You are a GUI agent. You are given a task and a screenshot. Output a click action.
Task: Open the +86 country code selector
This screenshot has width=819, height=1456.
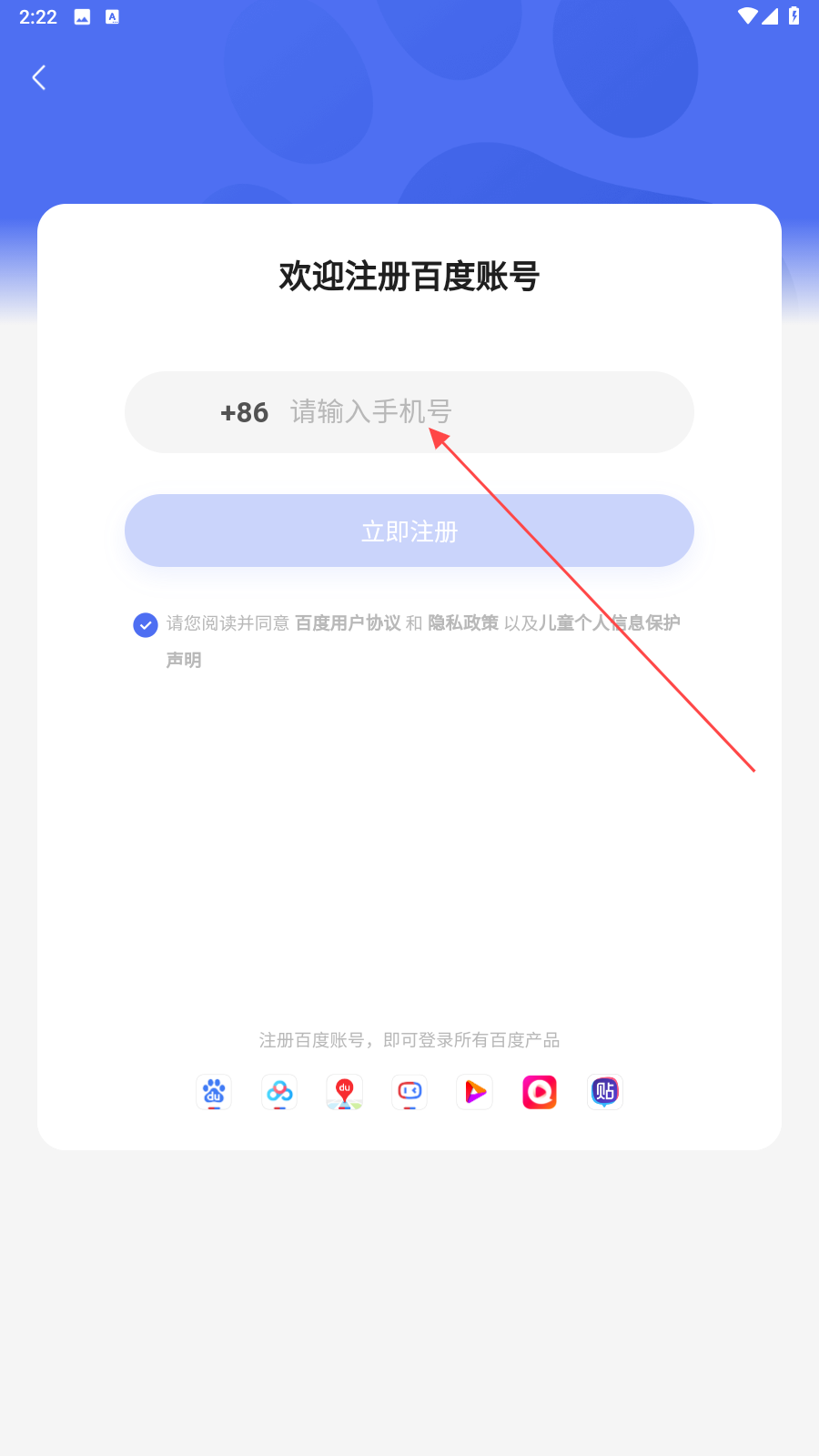[x=244, y=412]
